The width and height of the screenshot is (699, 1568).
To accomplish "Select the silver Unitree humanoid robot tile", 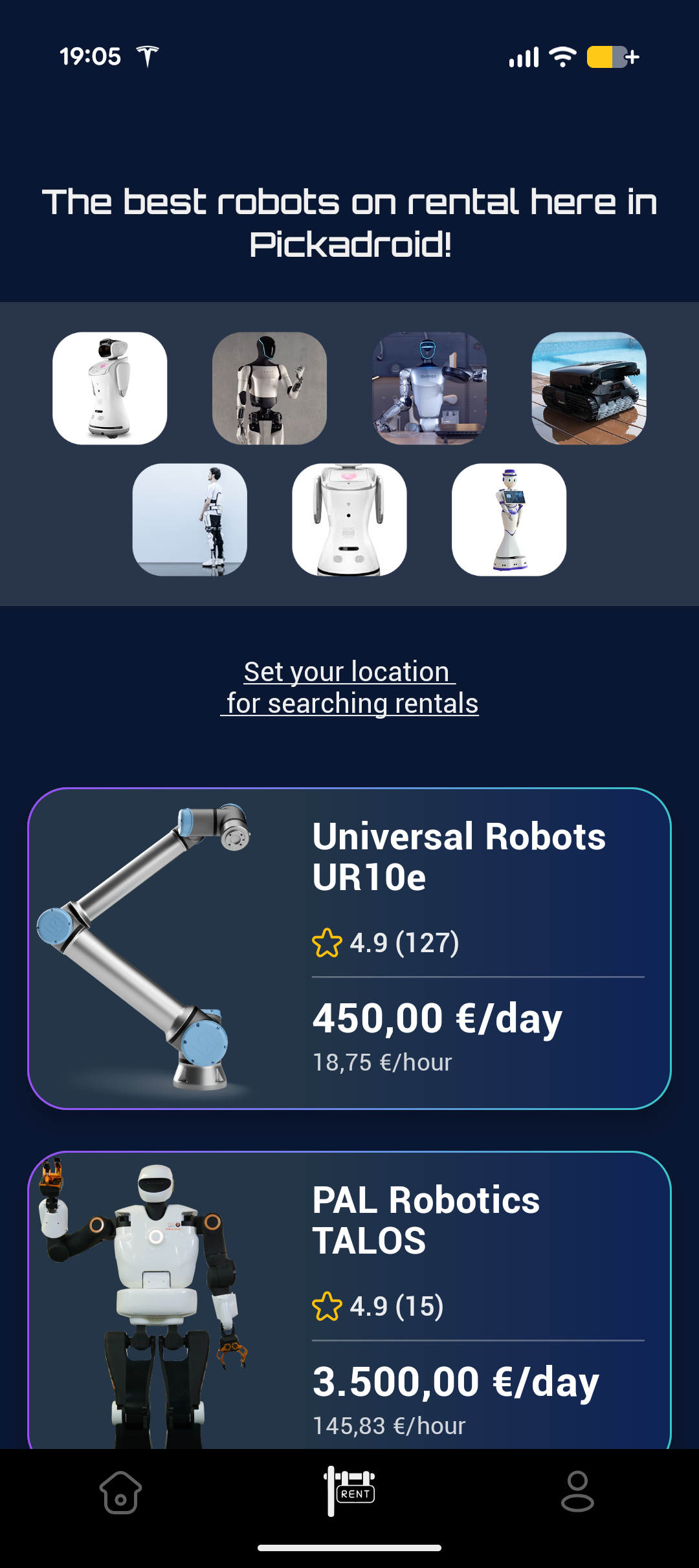I will click(x=429, y=388).
